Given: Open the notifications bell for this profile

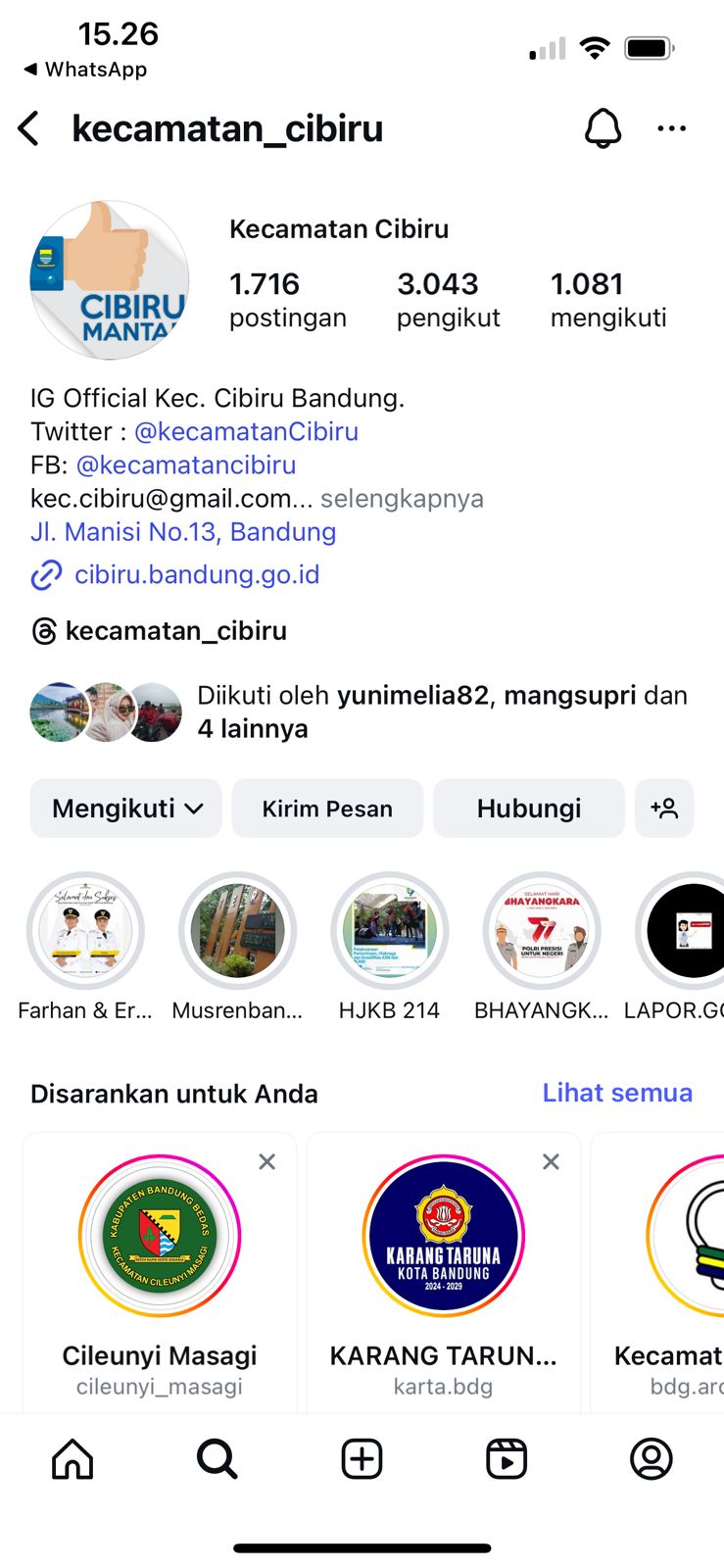Looking at the screenshot, I should point(603,128).
